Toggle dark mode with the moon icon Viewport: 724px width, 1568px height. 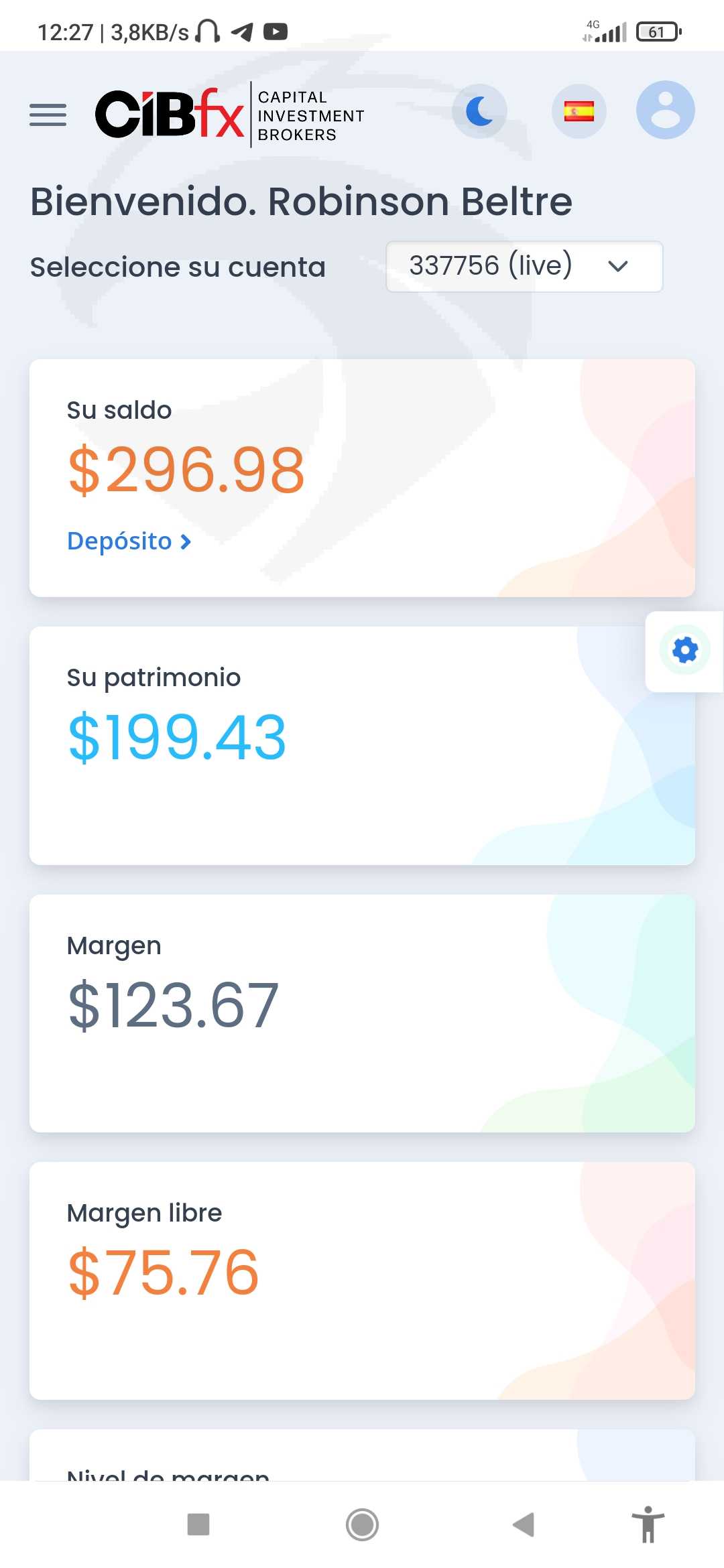[x=479, y=111]
